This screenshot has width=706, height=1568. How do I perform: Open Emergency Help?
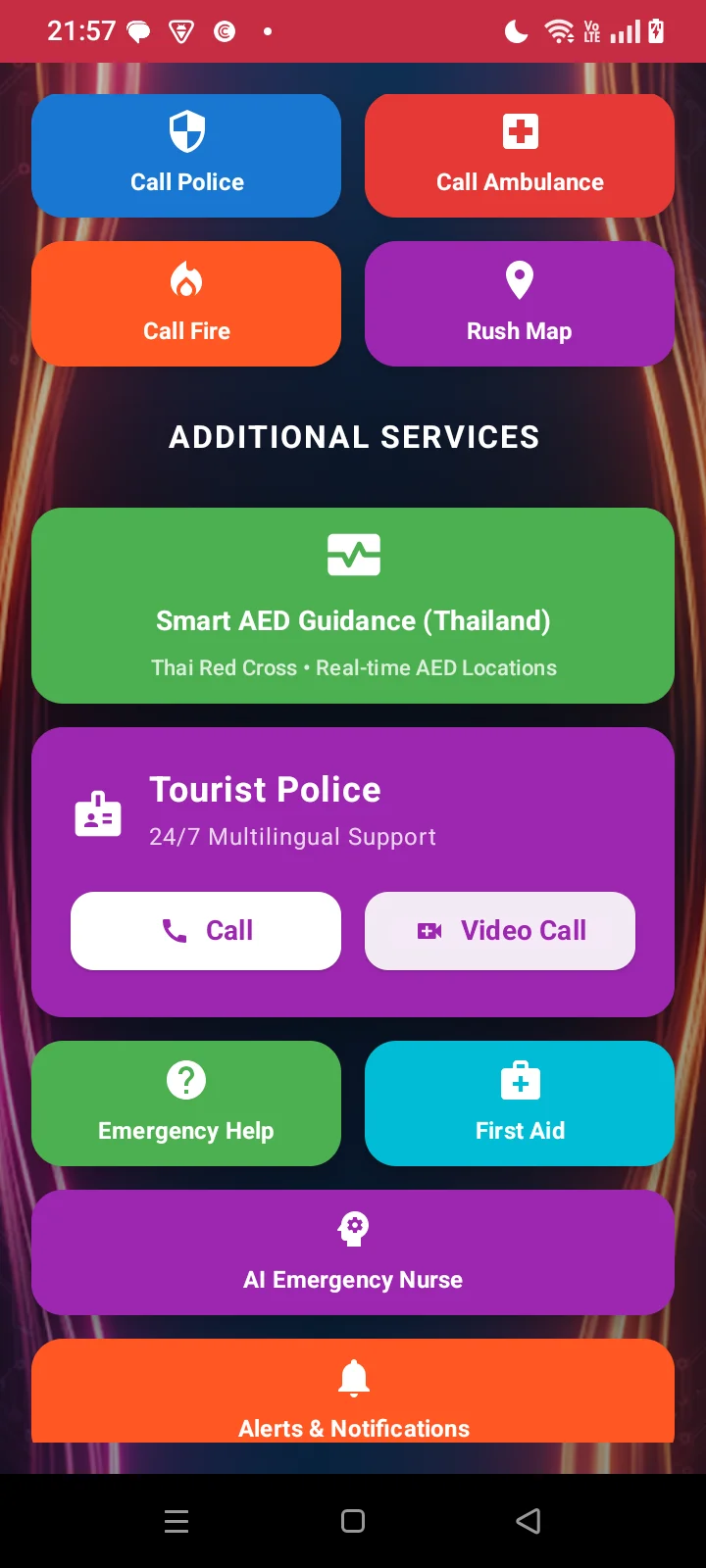coord(186,1103)
